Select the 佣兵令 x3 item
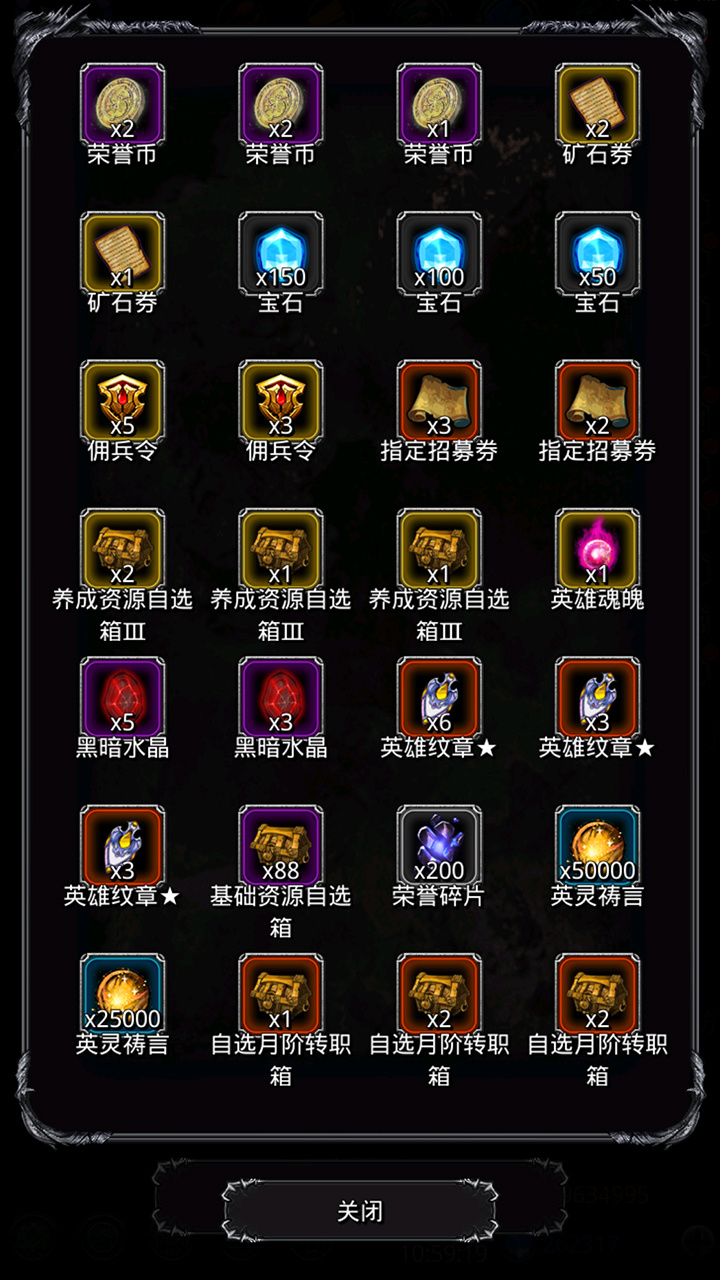Image resolution: width=720 pixels, height=1280 pixels. 281,401
